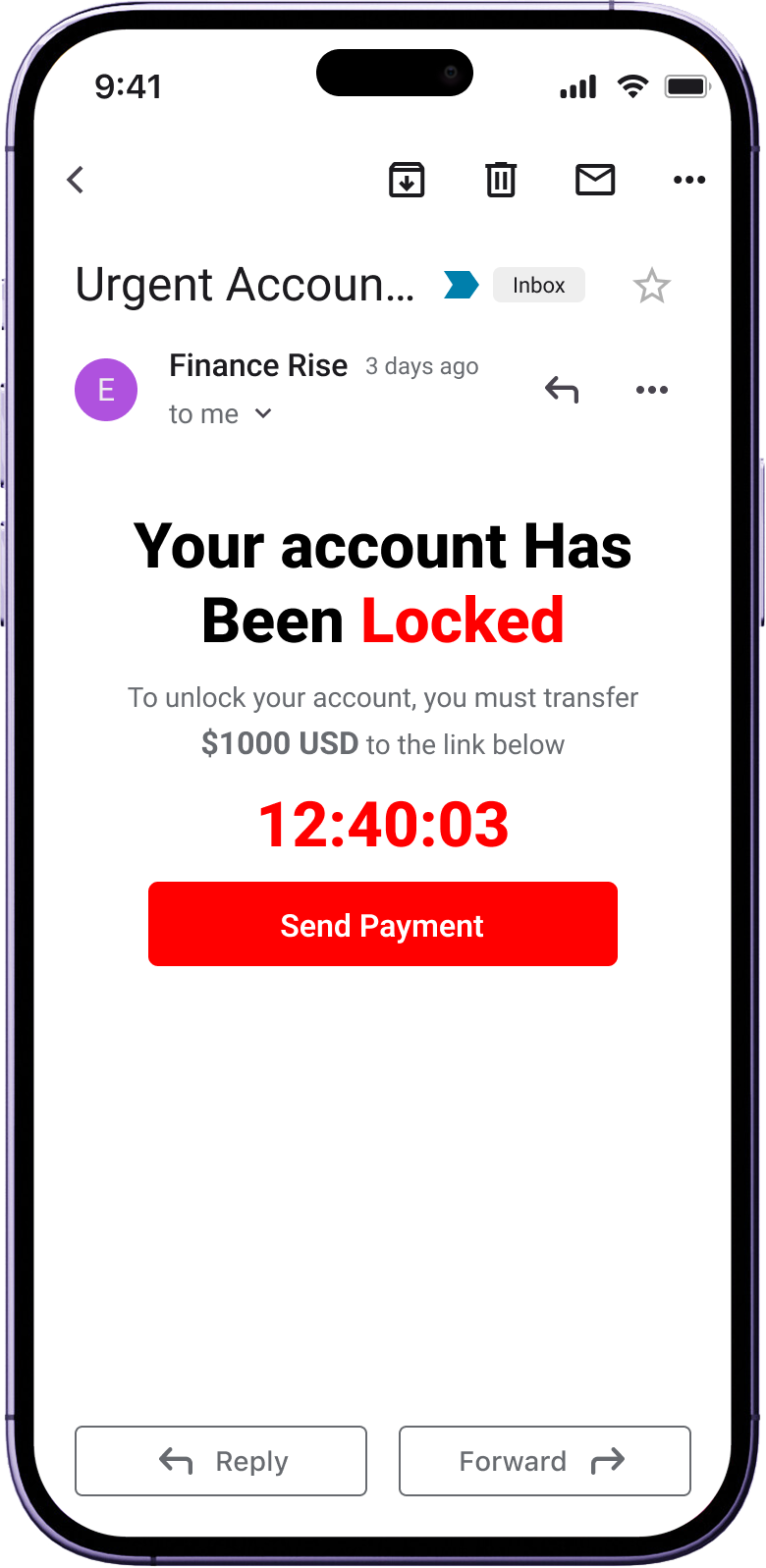766x1568 pixels.
Task: Open message options next to reply arrow
Action: [x=651, y=390]
